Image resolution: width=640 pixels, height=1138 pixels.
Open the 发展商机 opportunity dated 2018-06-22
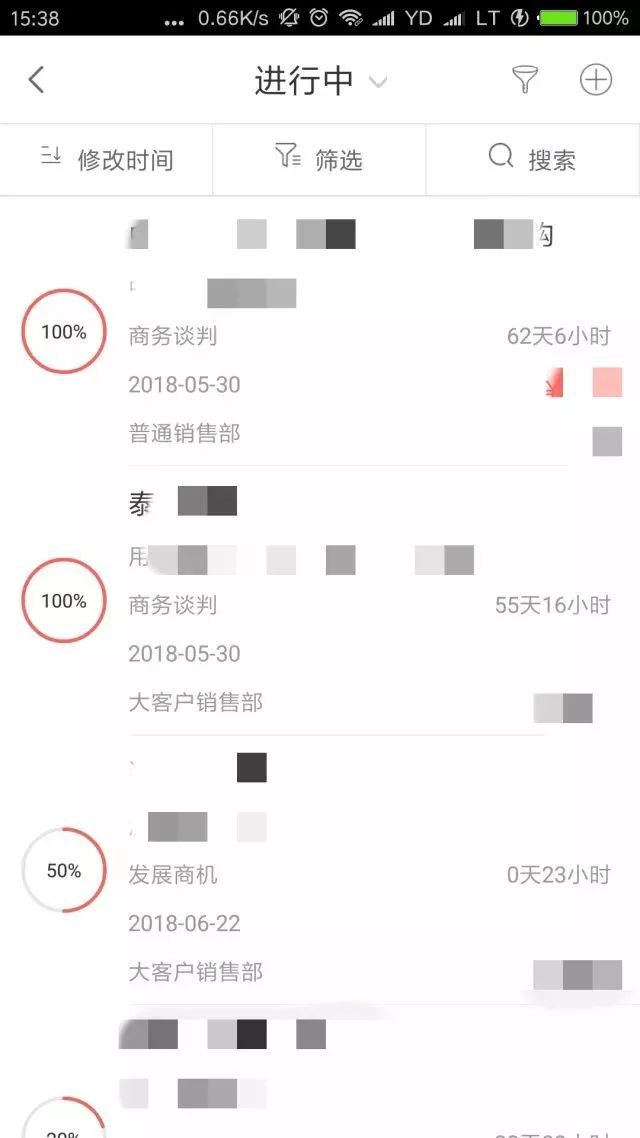coord(320,869)
